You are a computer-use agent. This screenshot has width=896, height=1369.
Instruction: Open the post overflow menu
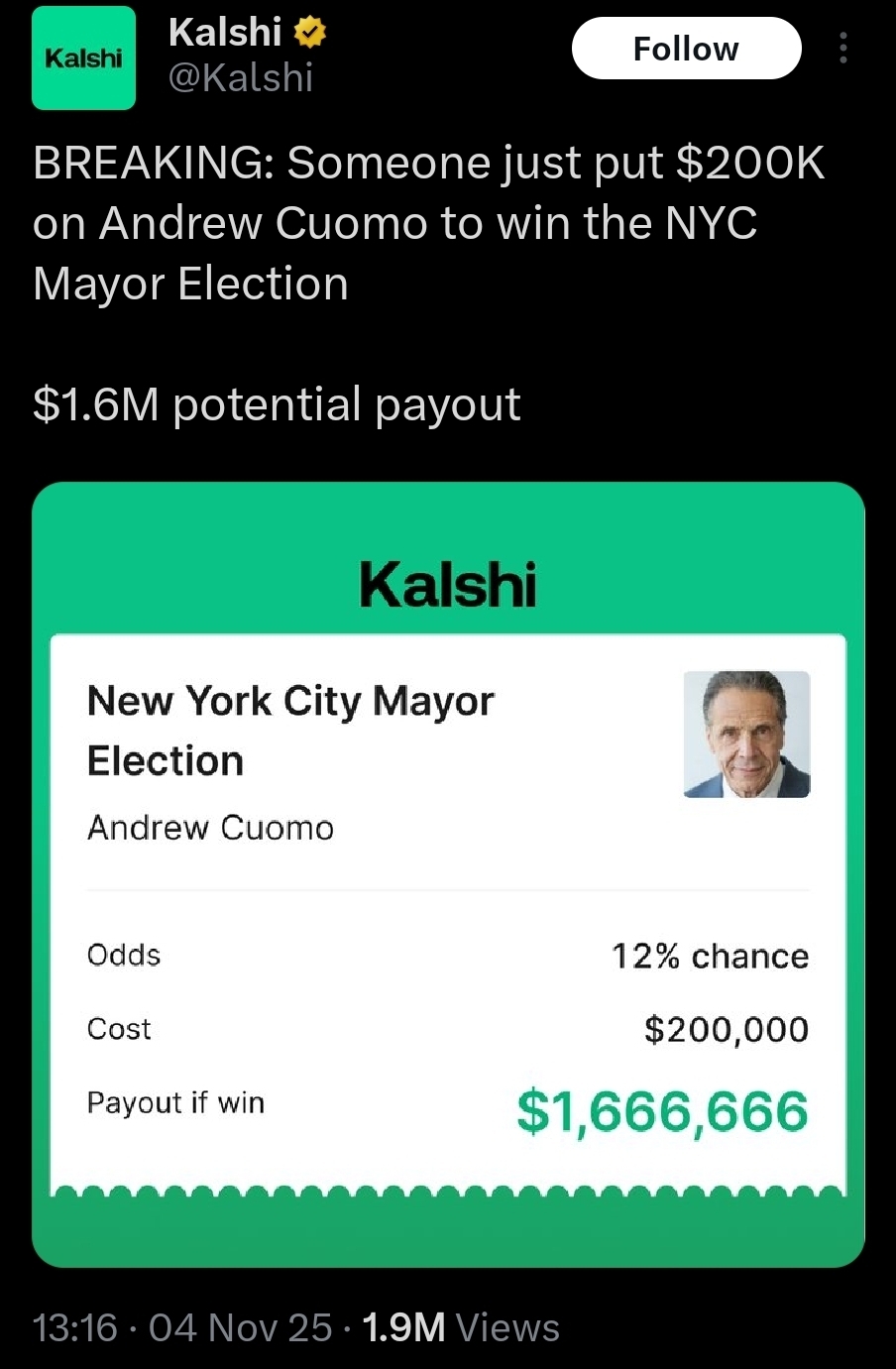click(843, 49)
